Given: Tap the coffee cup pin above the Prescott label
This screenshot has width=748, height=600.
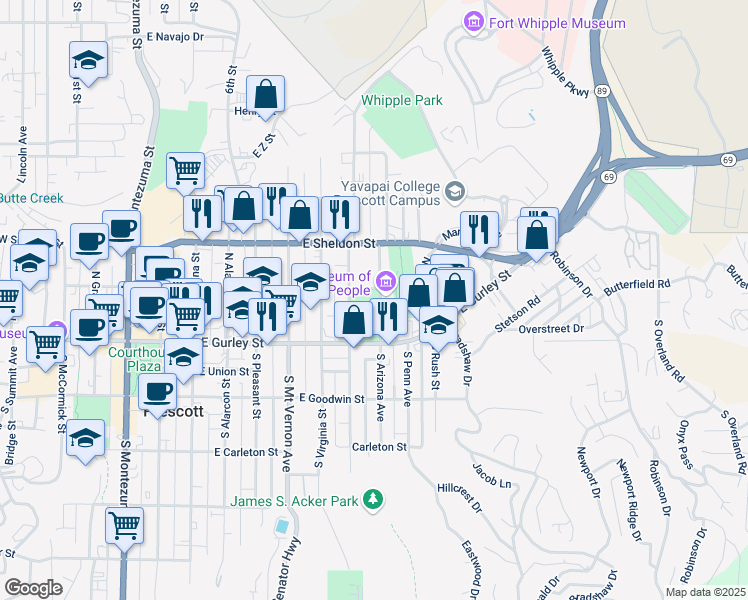Looking at the screenshot, I should click(158, 393).
